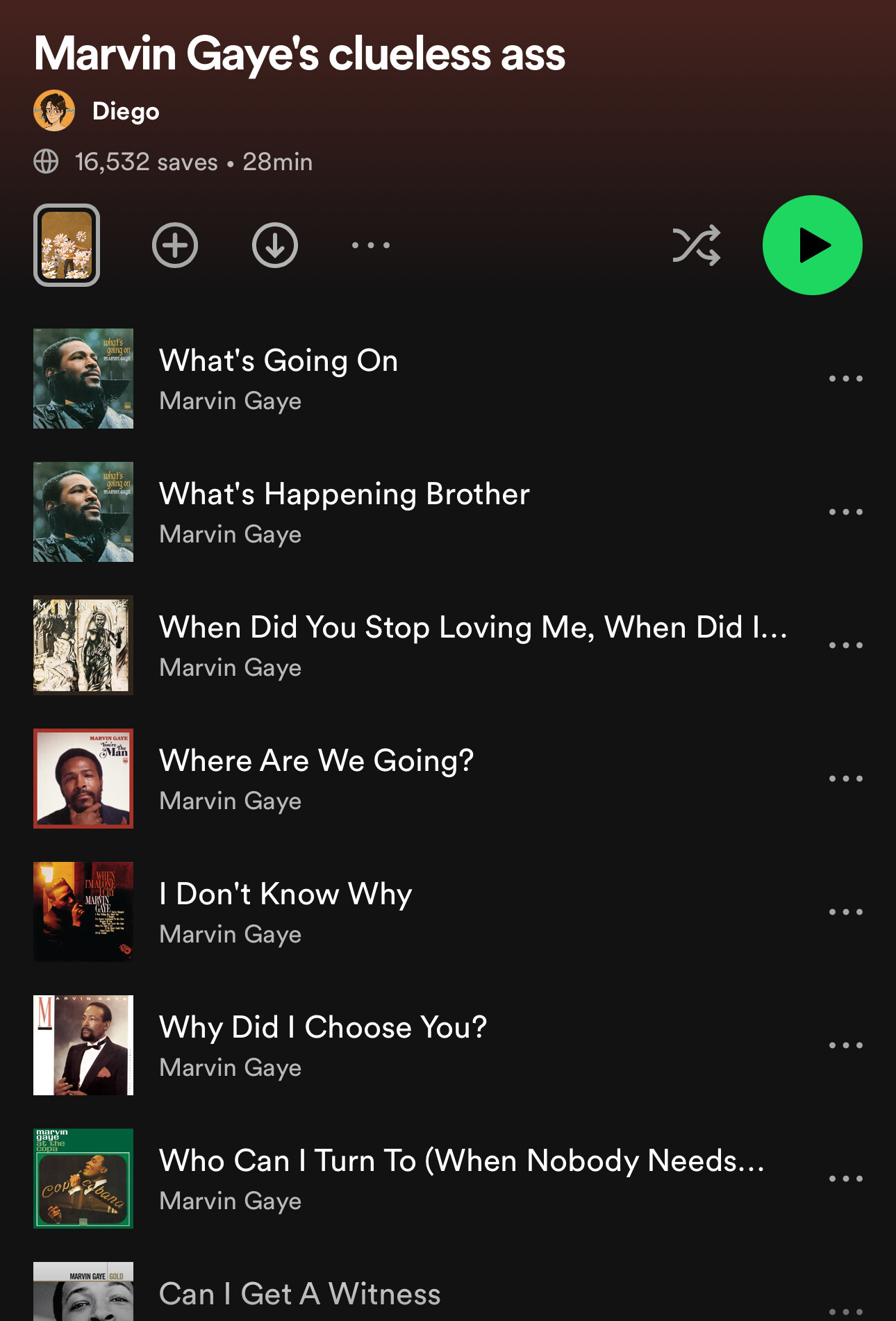This screenshot has height=1321, width=896.
Task: Toggle shuffle for this playlist
Action: (696, 245)
